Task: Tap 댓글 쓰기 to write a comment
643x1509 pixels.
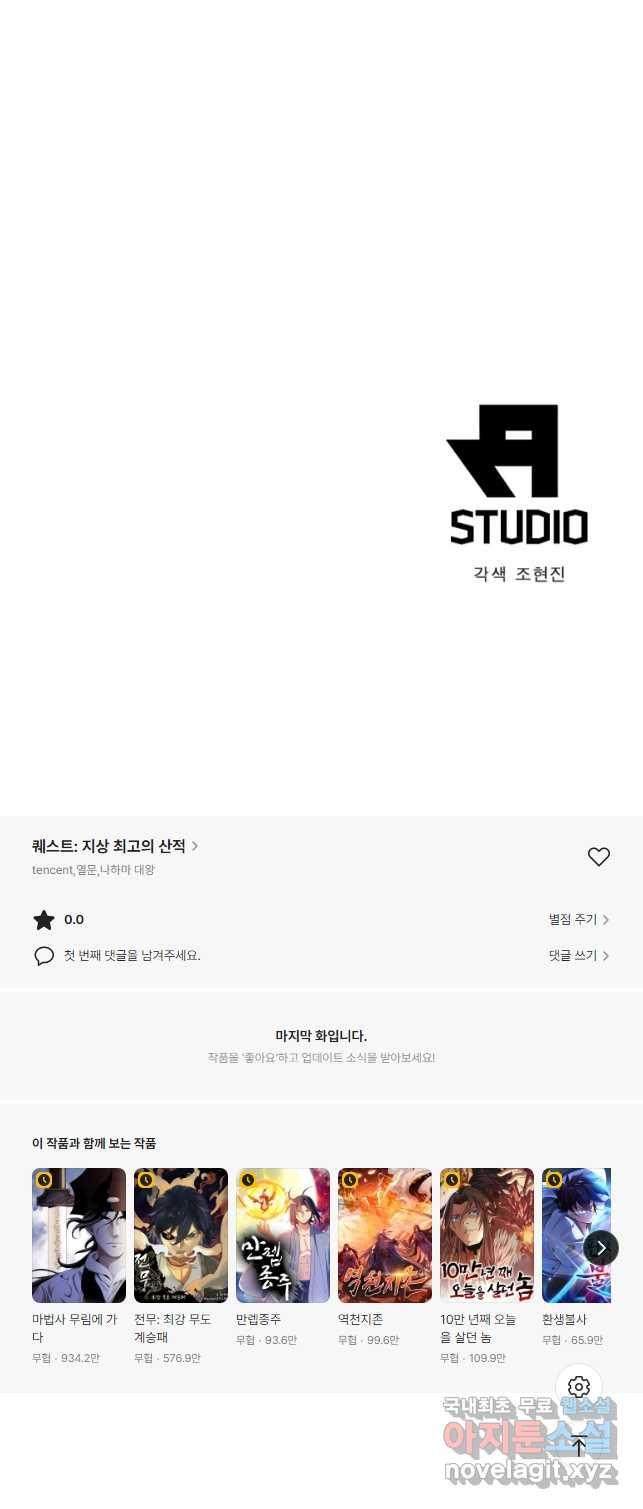Action: (578, 956)
